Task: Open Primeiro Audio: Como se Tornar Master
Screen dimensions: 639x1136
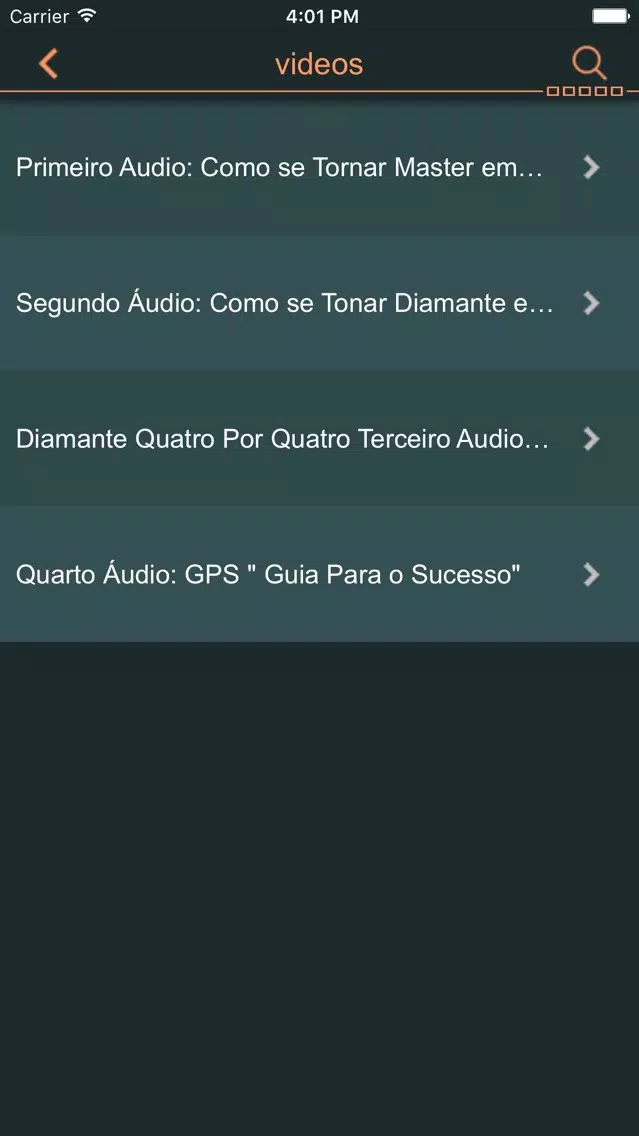Action: tap(320, 167)
